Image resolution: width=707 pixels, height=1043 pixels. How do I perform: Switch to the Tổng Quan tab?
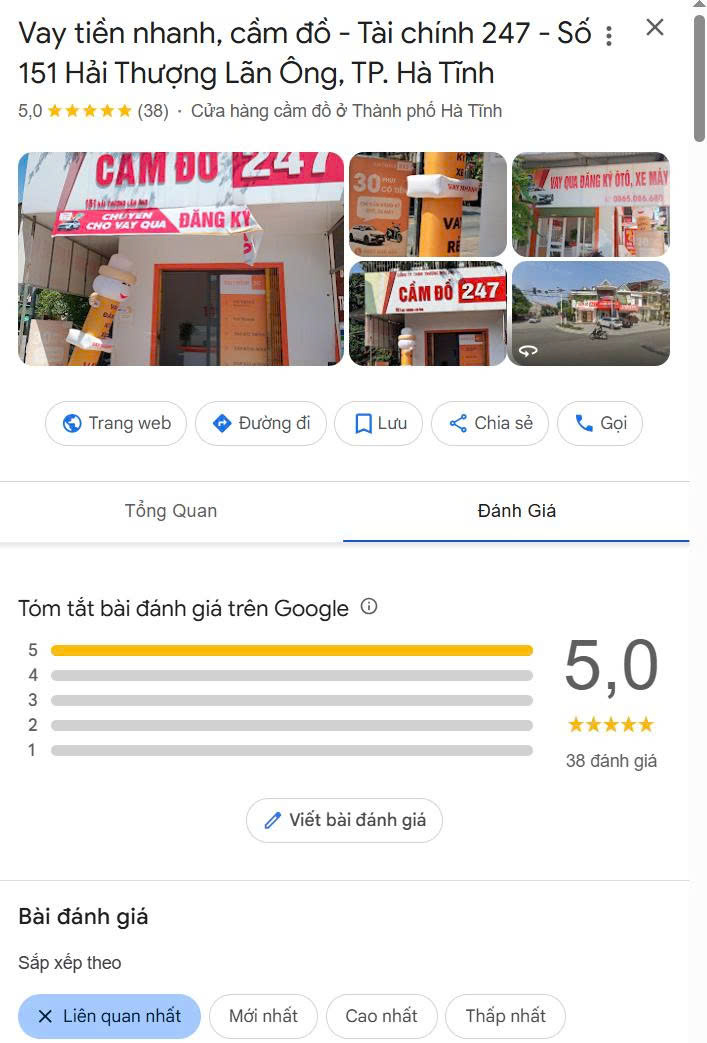point(171,510)
